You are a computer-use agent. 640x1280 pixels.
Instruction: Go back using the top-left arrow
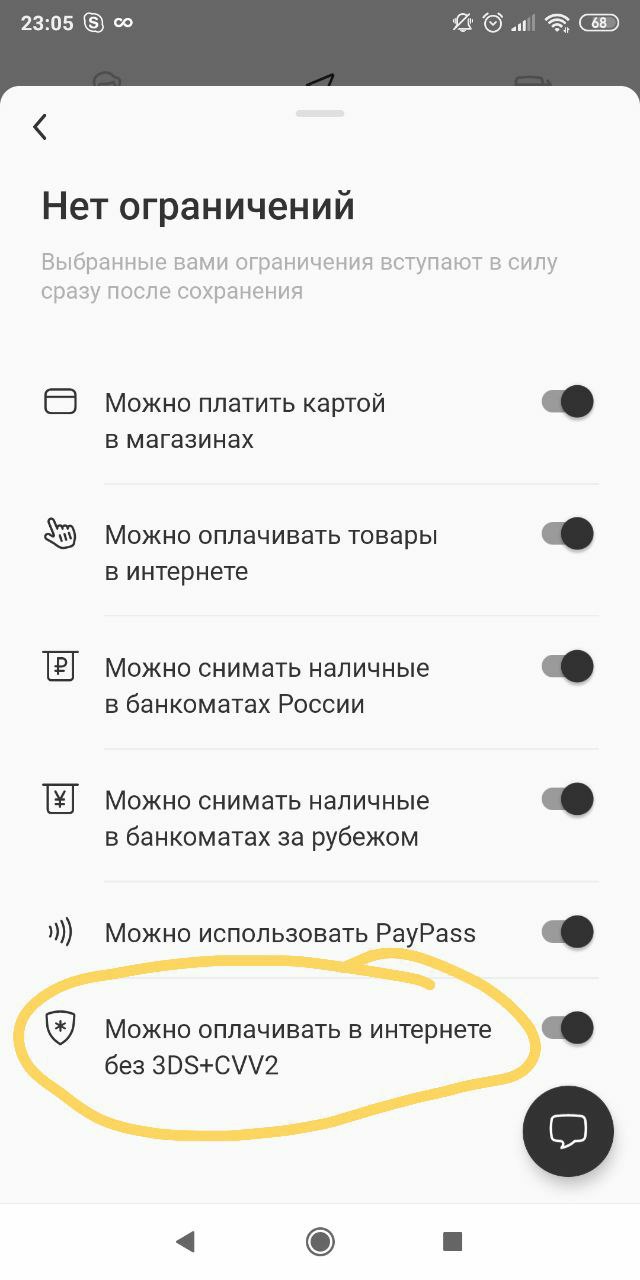coord(40,127)
